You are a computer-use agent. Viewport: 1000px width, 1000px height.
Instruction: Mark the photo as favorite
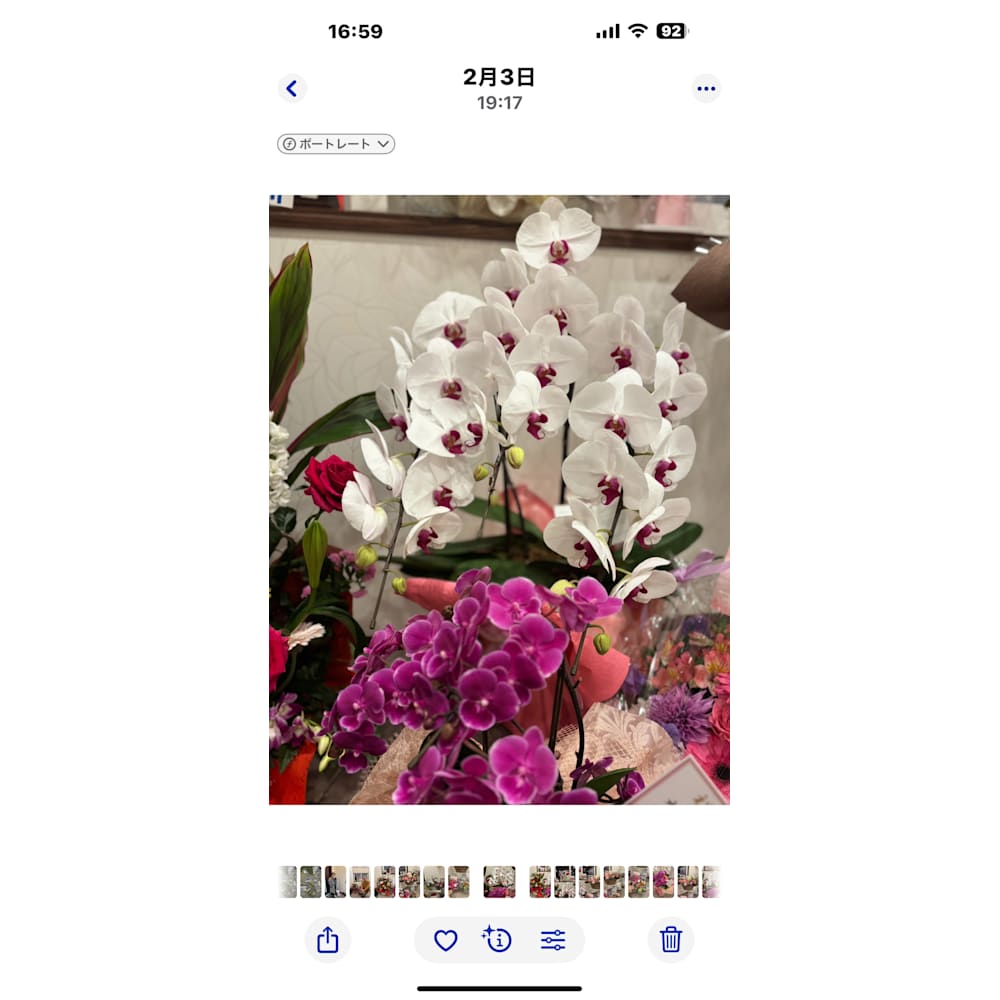click(x=445, y=940)
